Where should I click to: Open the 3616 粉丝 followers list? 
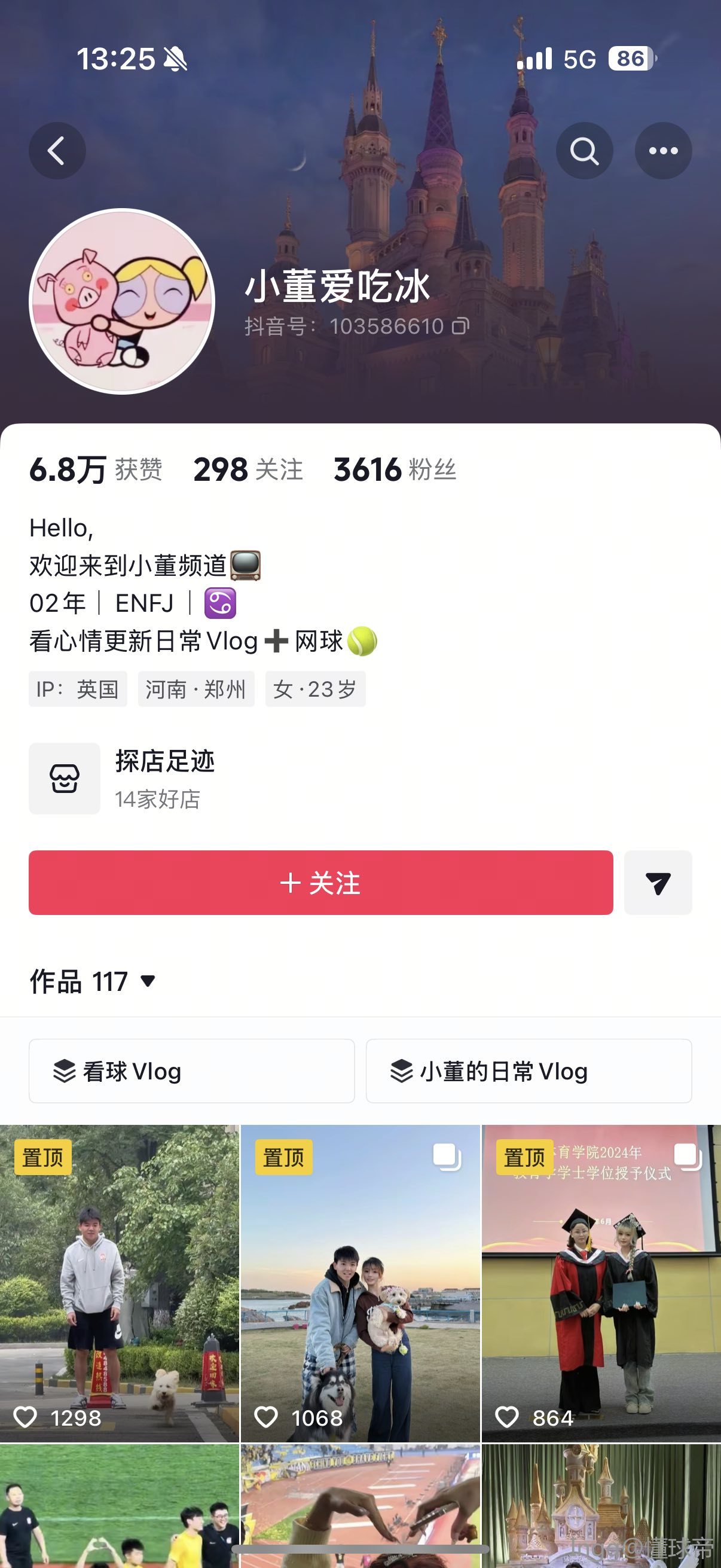[395, 470]
